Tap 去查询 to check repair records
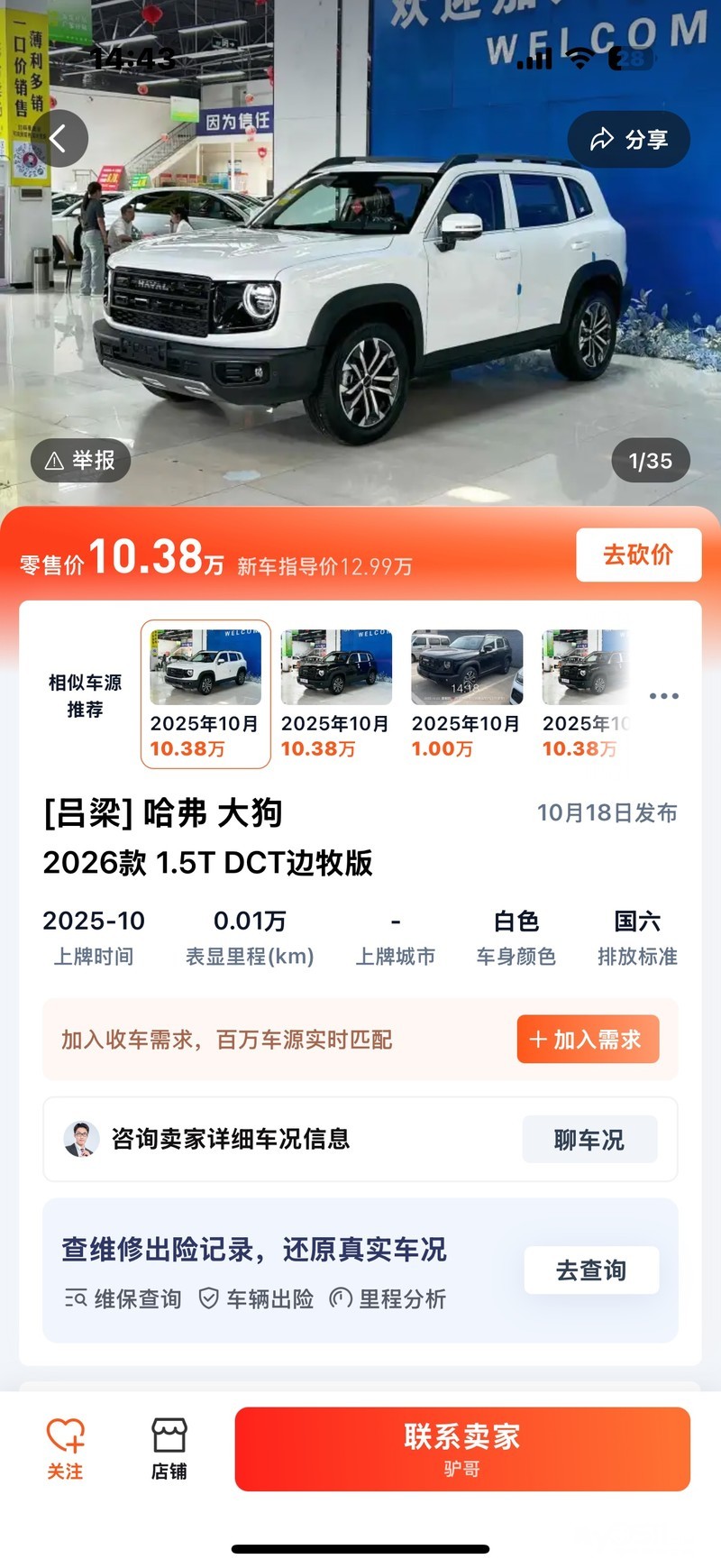 click(591, 1270)
